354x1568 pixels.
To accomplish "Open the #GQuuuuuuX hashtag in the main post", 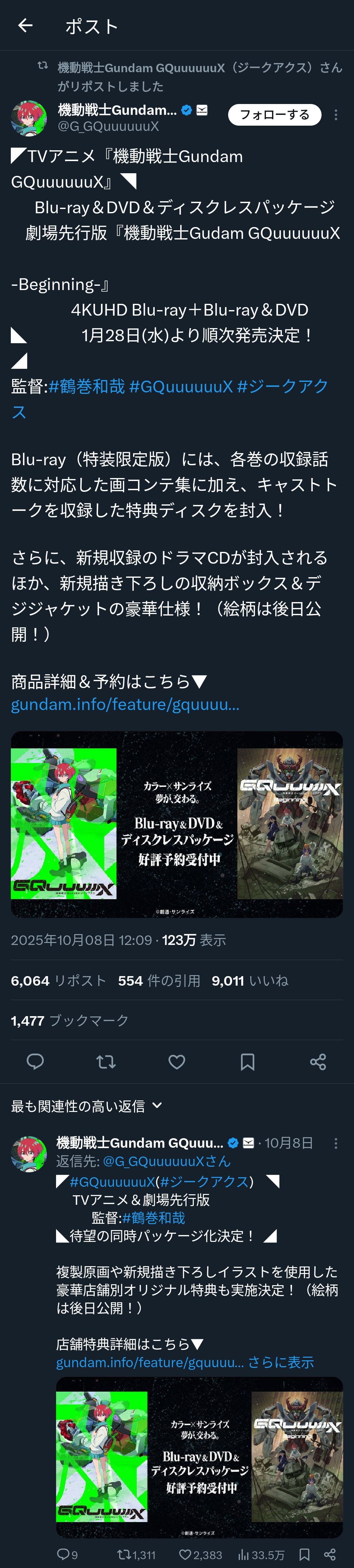I will pyautogui.click(x=181, y=386).
